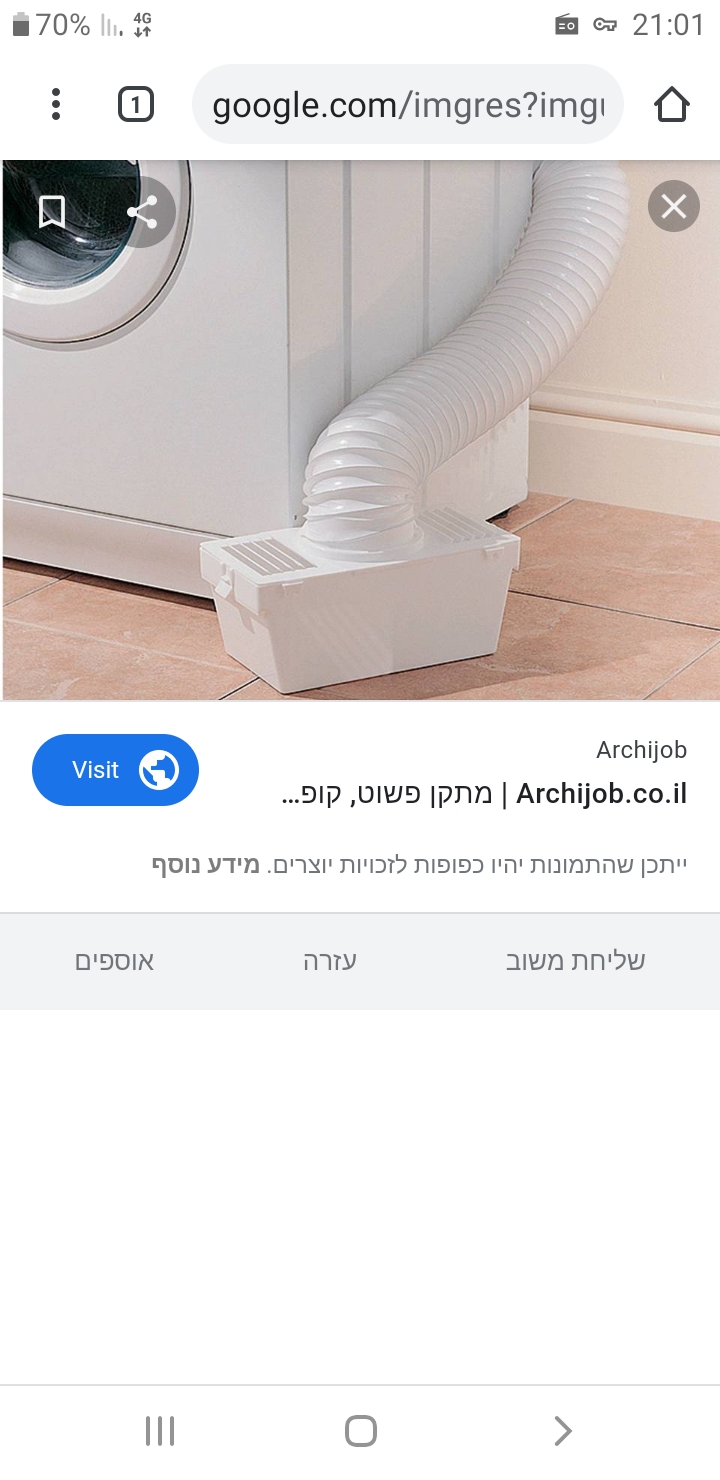Screen dimensions: 720x1480
Task: Open the עזרה help link
Action: (x=330, y=962)
